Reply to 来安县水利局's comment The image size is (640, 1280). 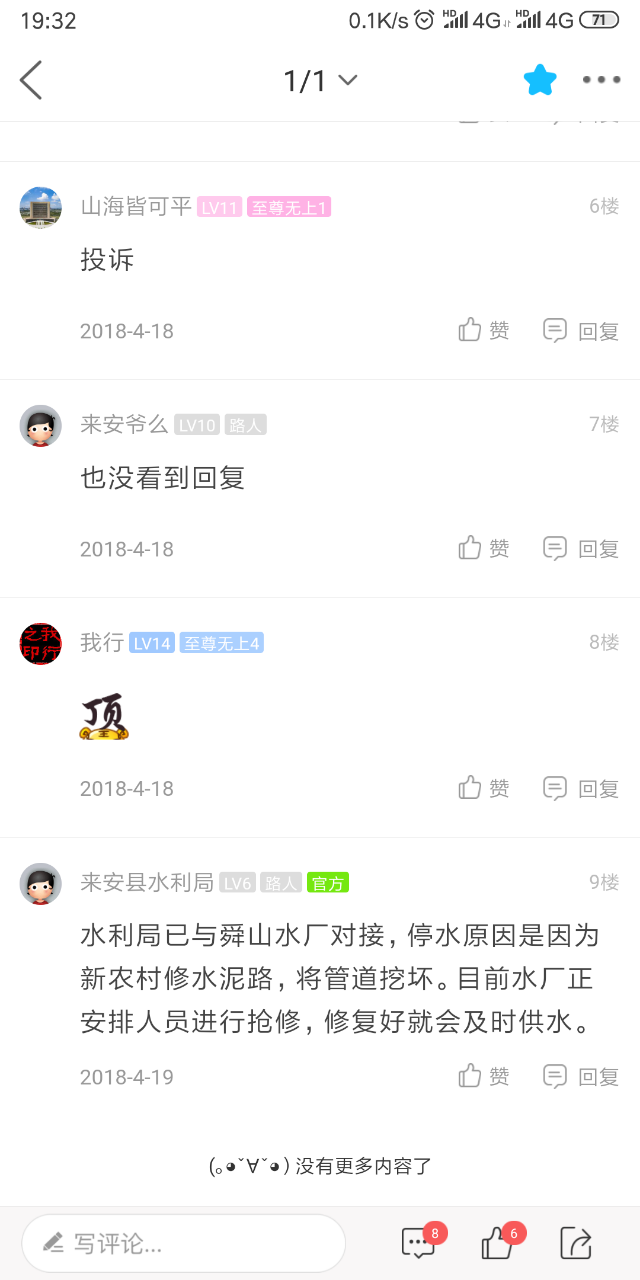[581, 1076]
